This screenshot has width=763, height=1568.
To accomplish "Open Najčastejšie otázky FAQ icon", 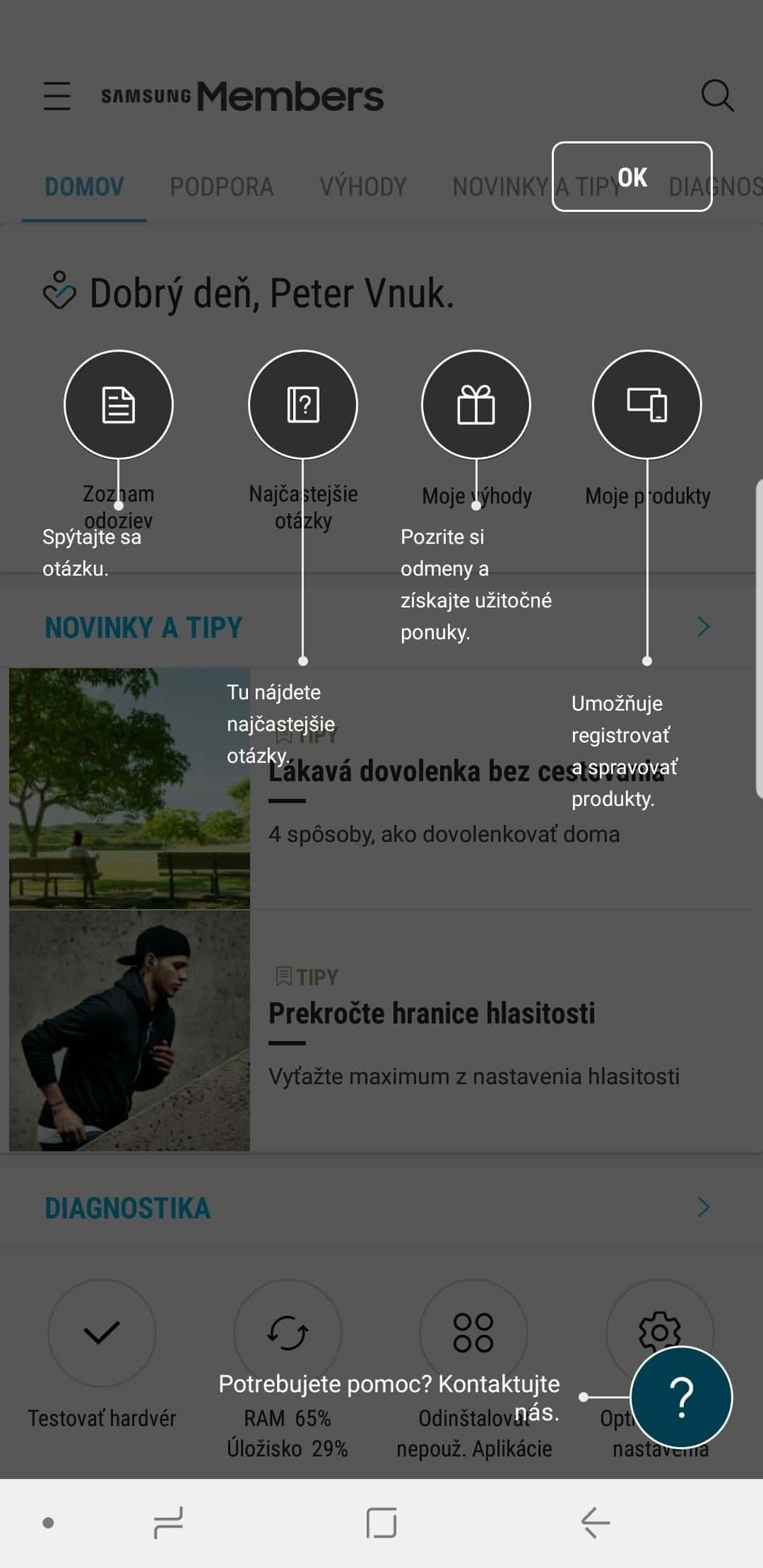I will tap(302, 405).
